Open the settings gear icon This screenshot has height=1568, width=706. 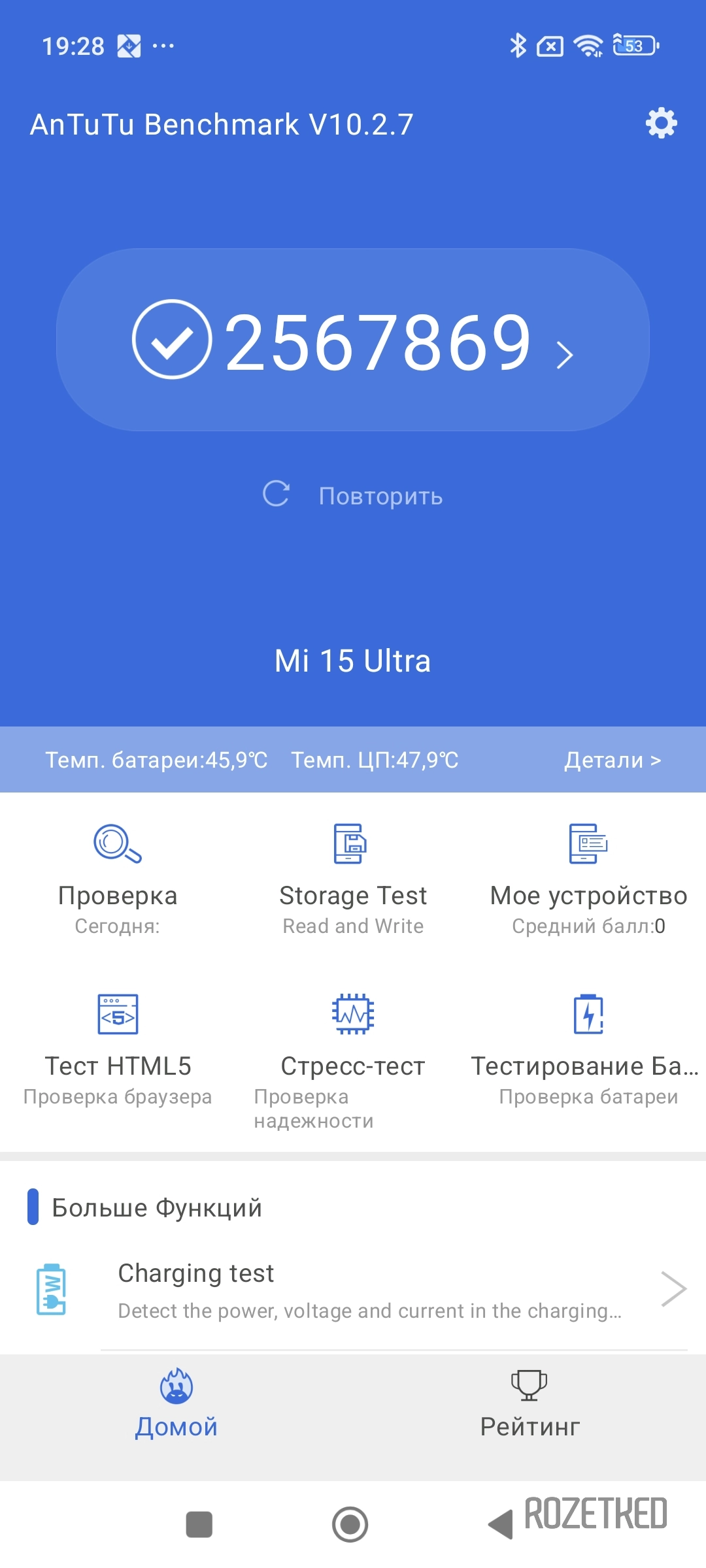click(661, 123)
